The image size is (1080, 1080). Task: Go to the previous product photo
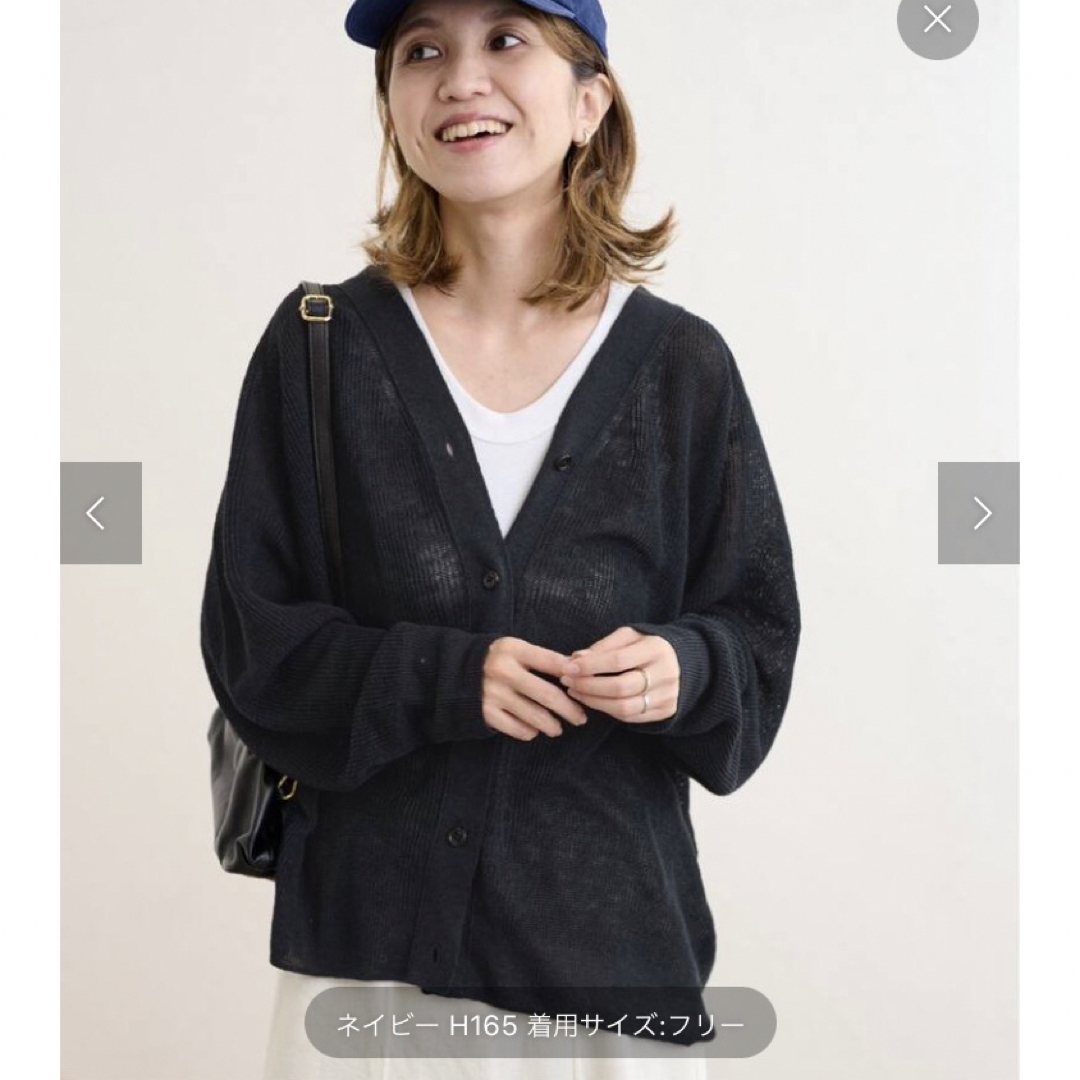click(100, 513)
